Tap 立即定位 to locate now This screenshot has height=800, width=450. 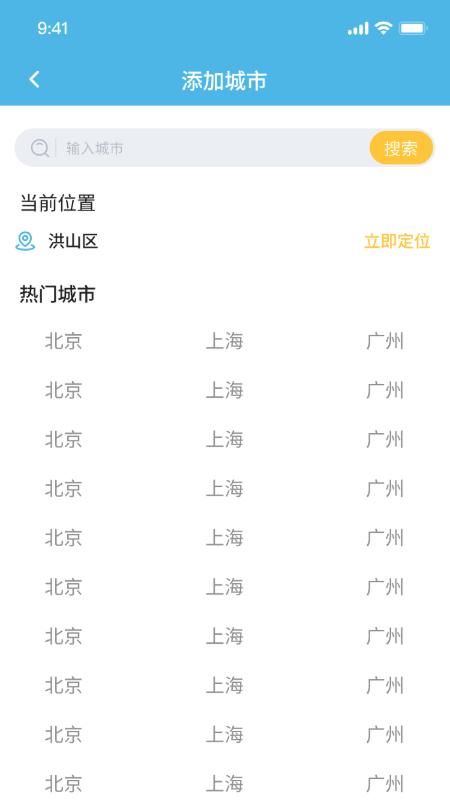tap(397, 241)
